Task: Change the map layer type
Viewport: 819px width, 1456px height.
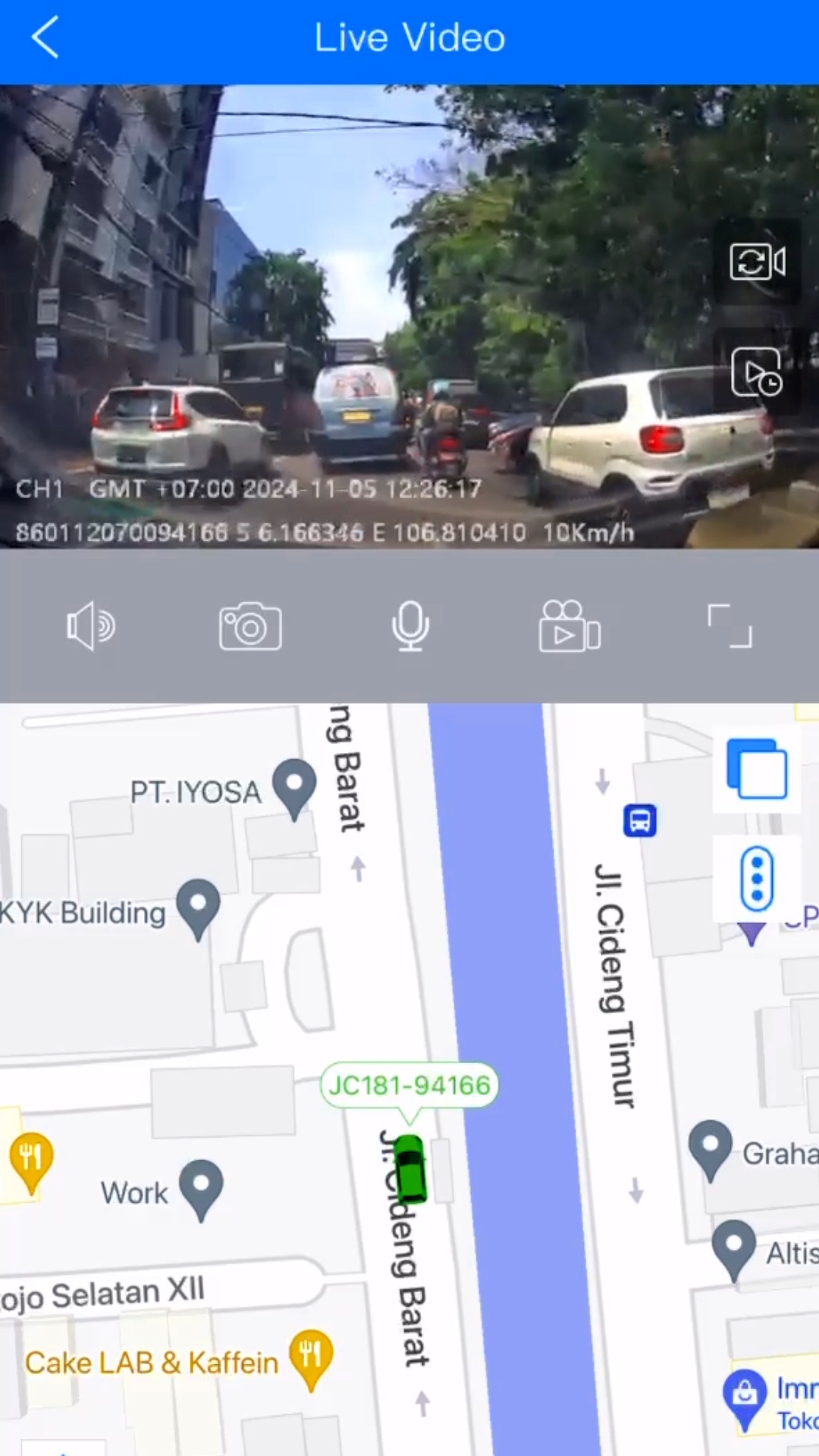Action: (x=757, y=768)
